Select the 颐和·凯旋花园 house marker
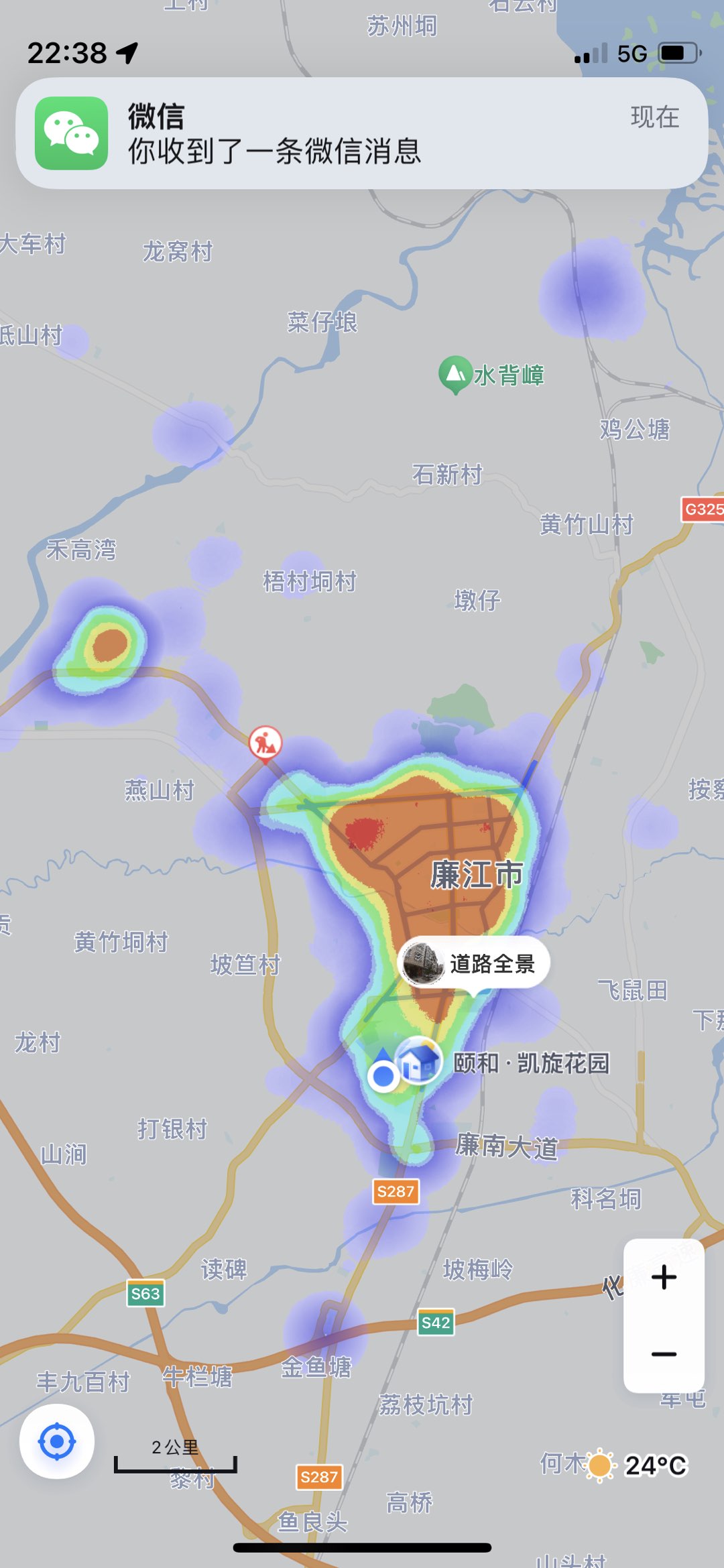 [x=419, y=1061]
